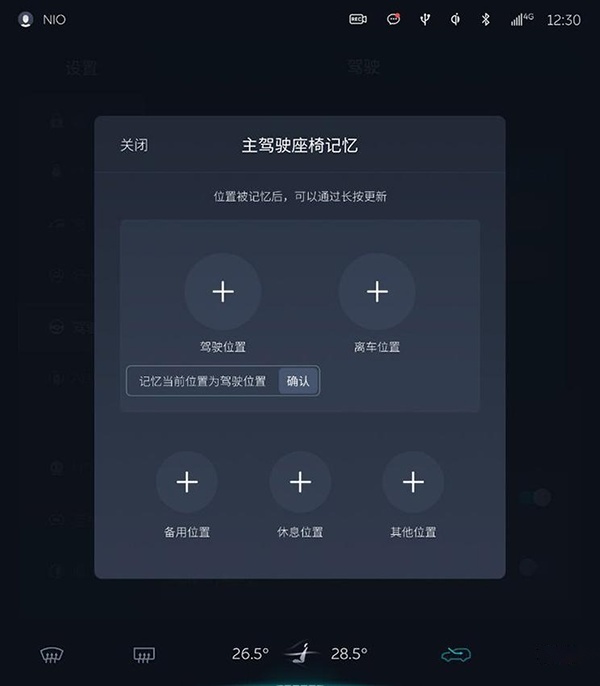Viewport: 600px width, 686px height.
Task: Add a 离车位置 seat memory
Action: (377, 291)
